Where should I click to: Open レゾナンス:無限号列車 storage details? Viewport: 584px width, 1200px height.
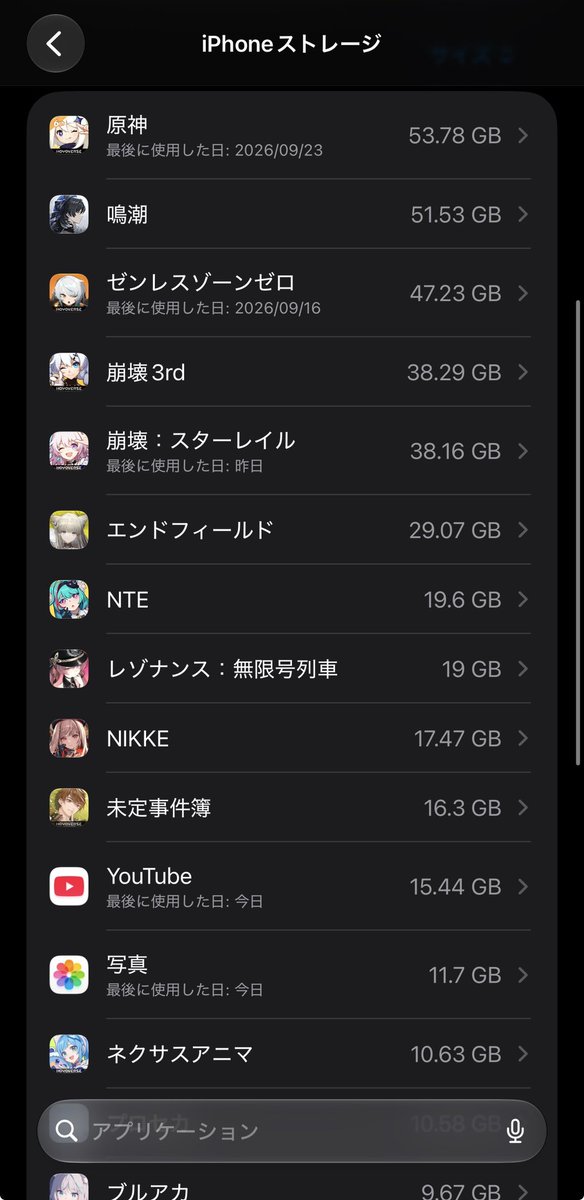[x=292, y=668]
